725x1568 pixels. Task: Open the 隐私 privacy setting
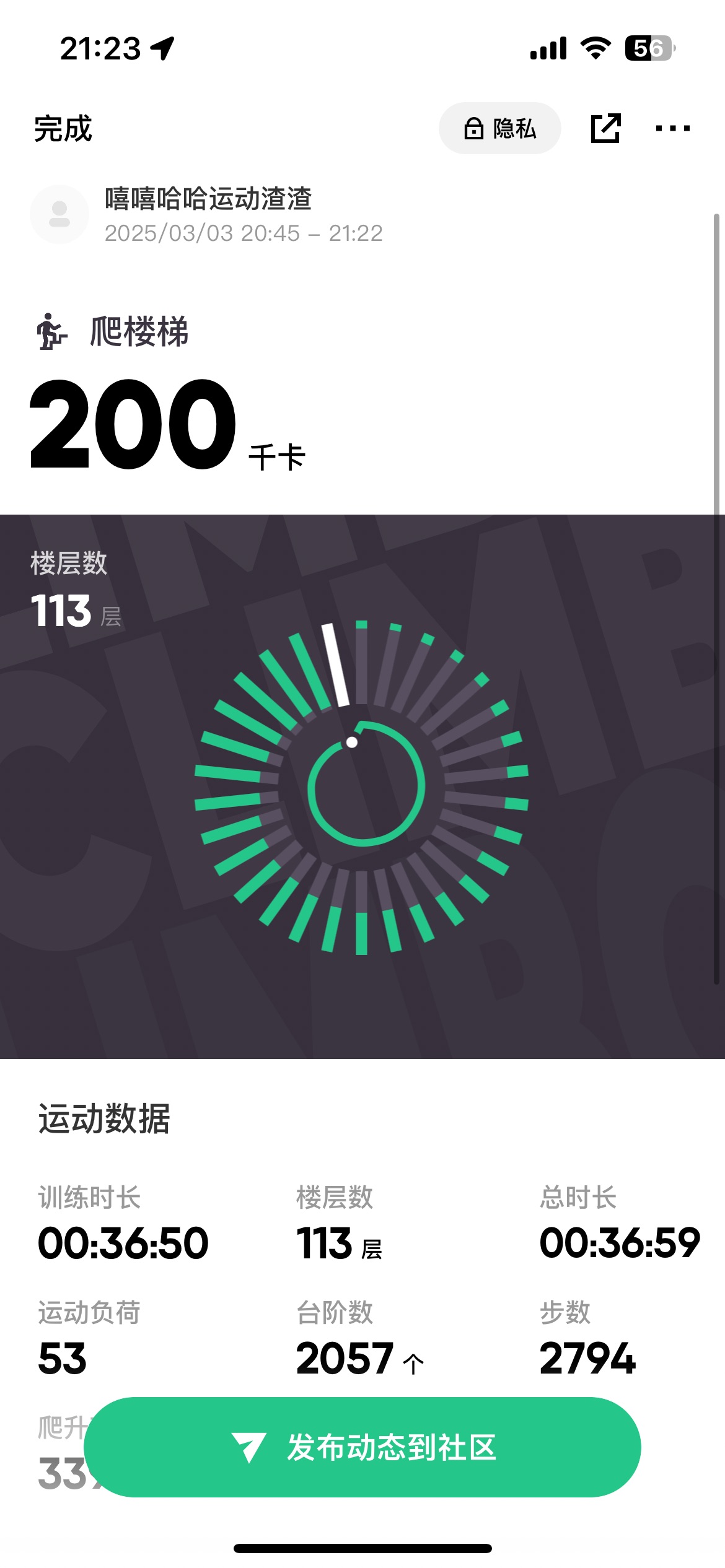pos(499,129)
